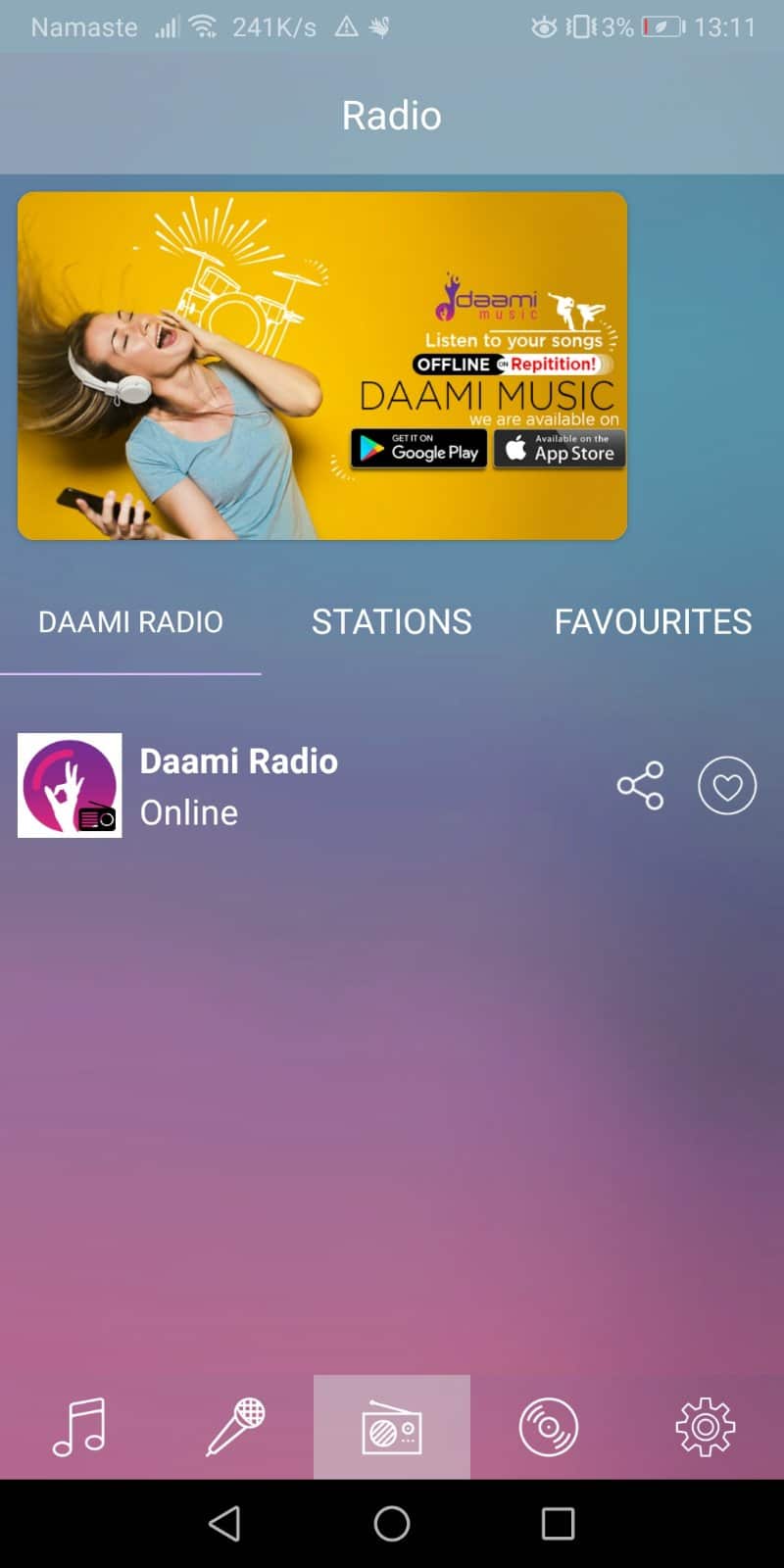
Task: Favourite Daami Radio with the heart toggle
Action: 727,785
